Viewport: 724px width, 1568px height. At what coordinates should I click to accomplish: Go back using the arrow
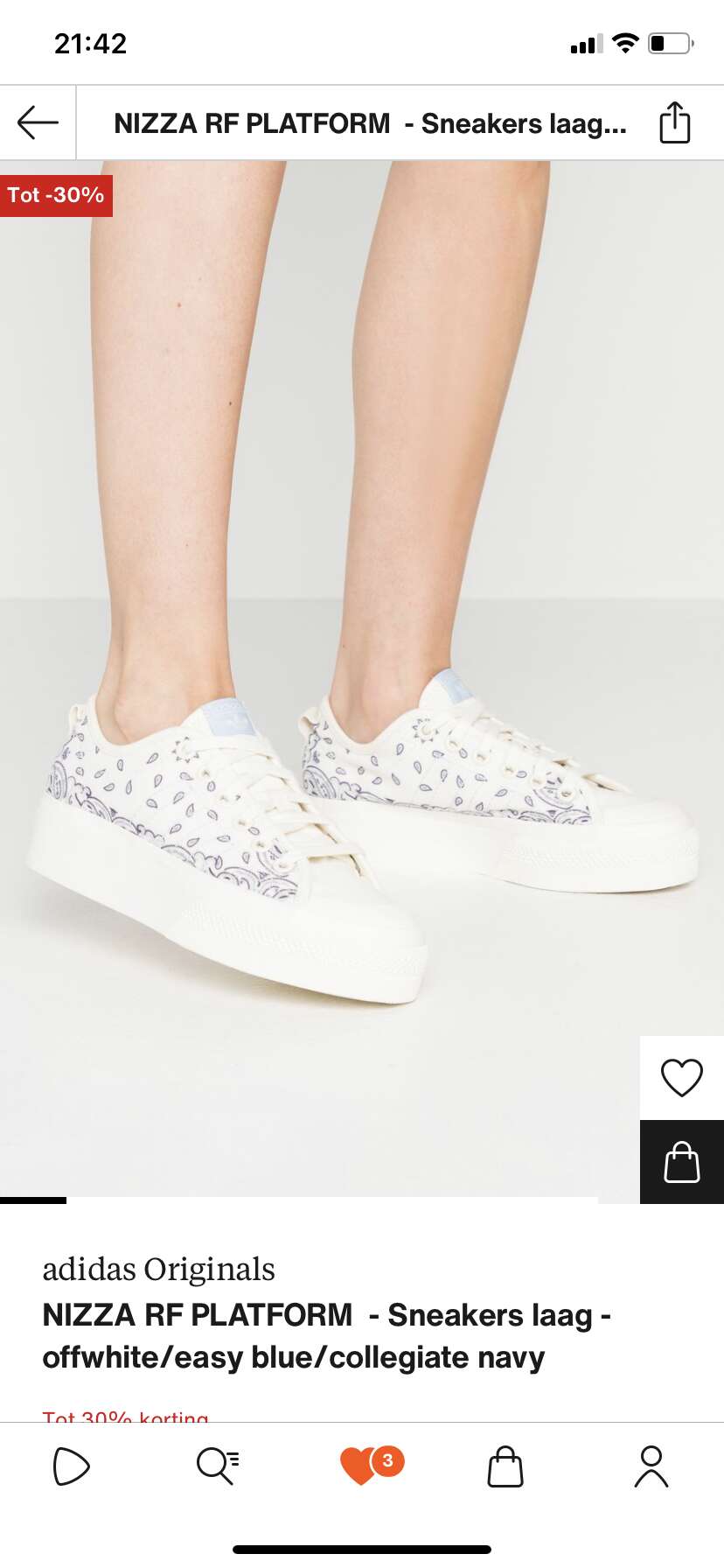click(x=38, y=122)
